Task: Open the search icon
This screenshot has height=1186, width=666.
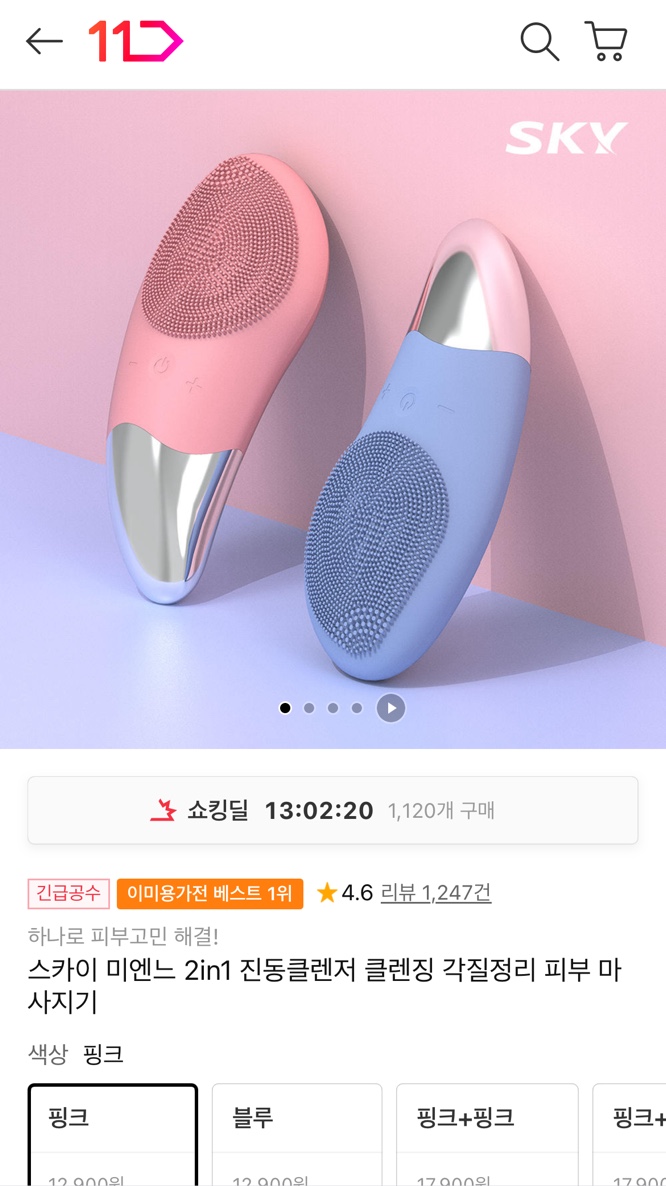Action: coord(539,42)
